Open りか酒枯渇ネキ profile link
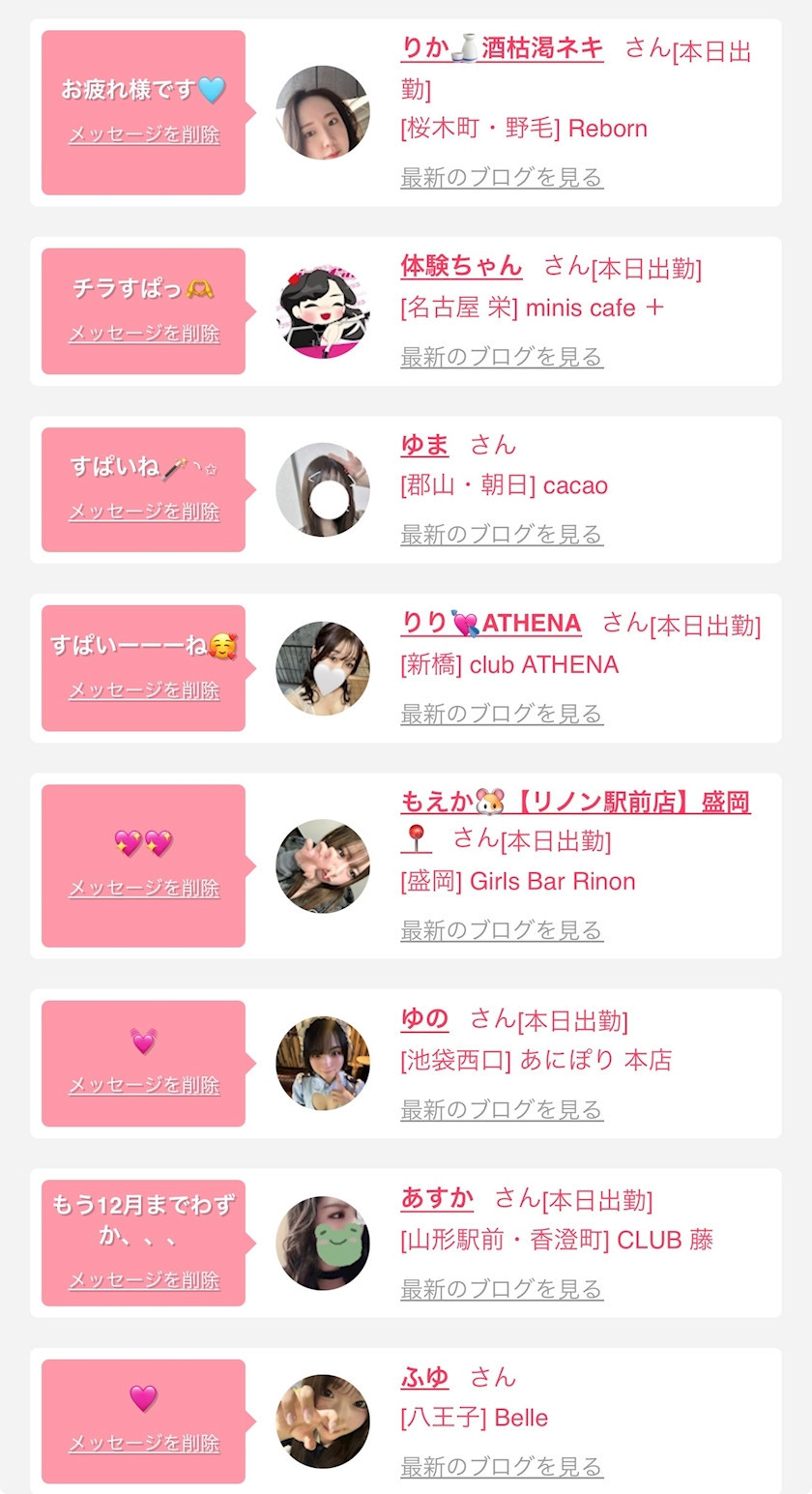 502,48
